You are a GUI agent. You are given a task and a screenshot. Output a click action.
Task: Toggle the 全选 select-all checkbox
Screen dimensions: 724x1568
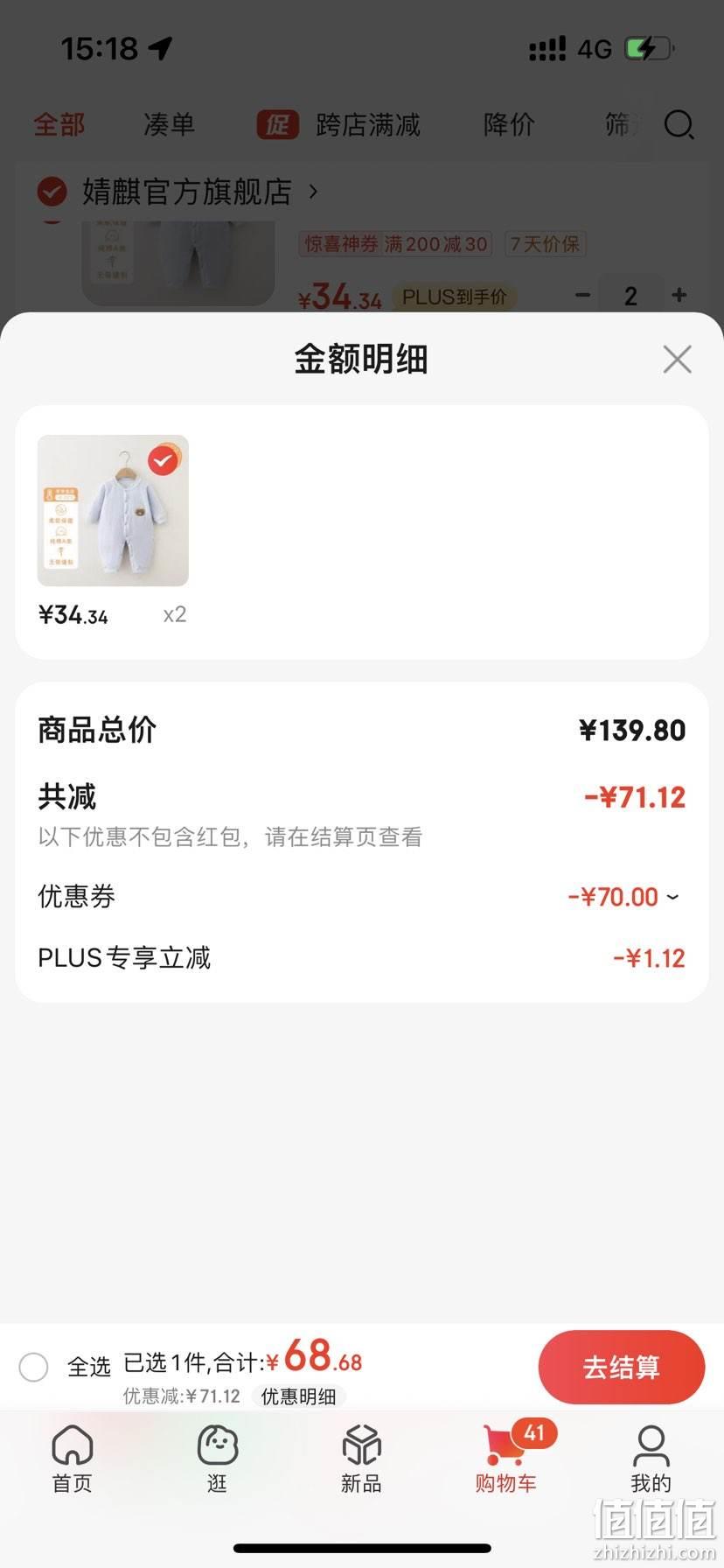point(33,1367)
